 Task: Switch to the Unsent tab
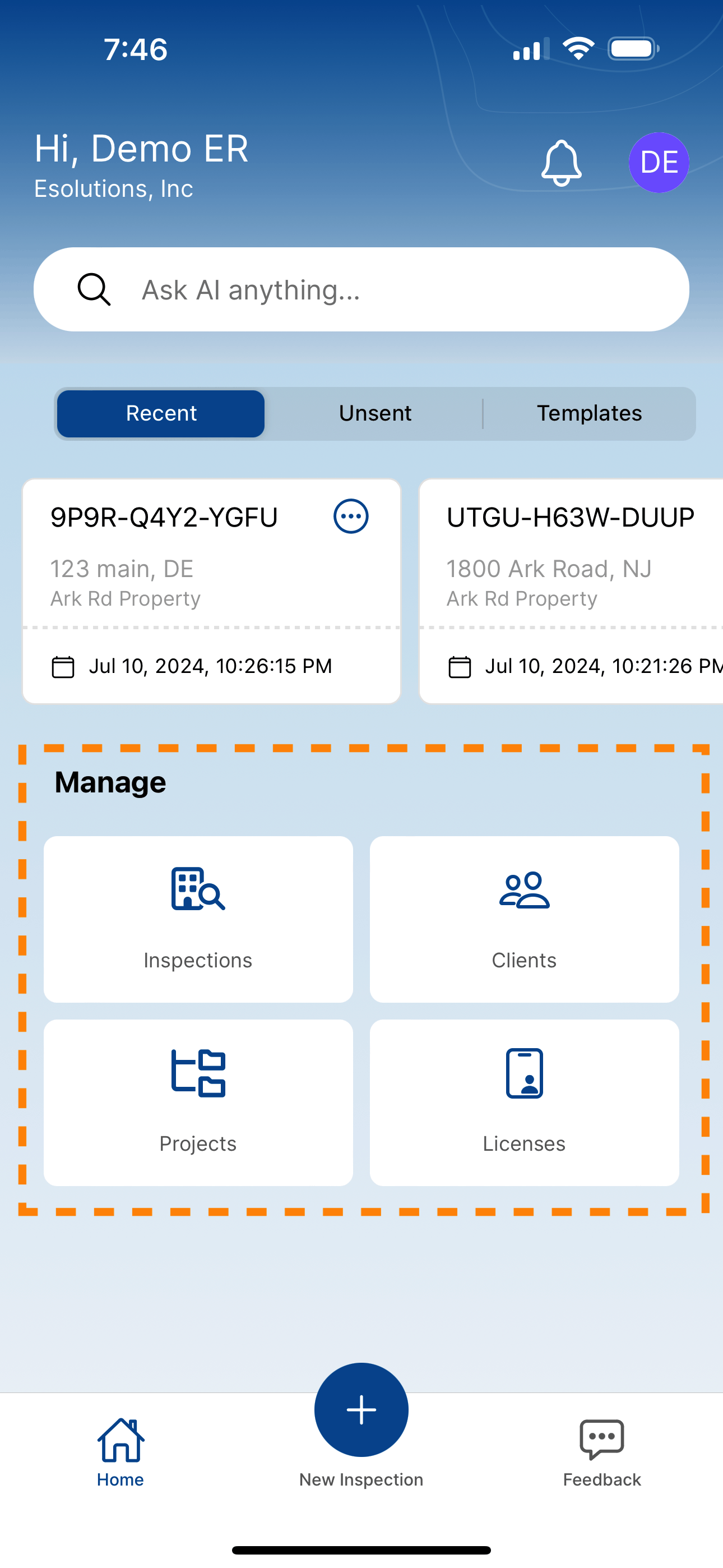[x=375, y=413]
